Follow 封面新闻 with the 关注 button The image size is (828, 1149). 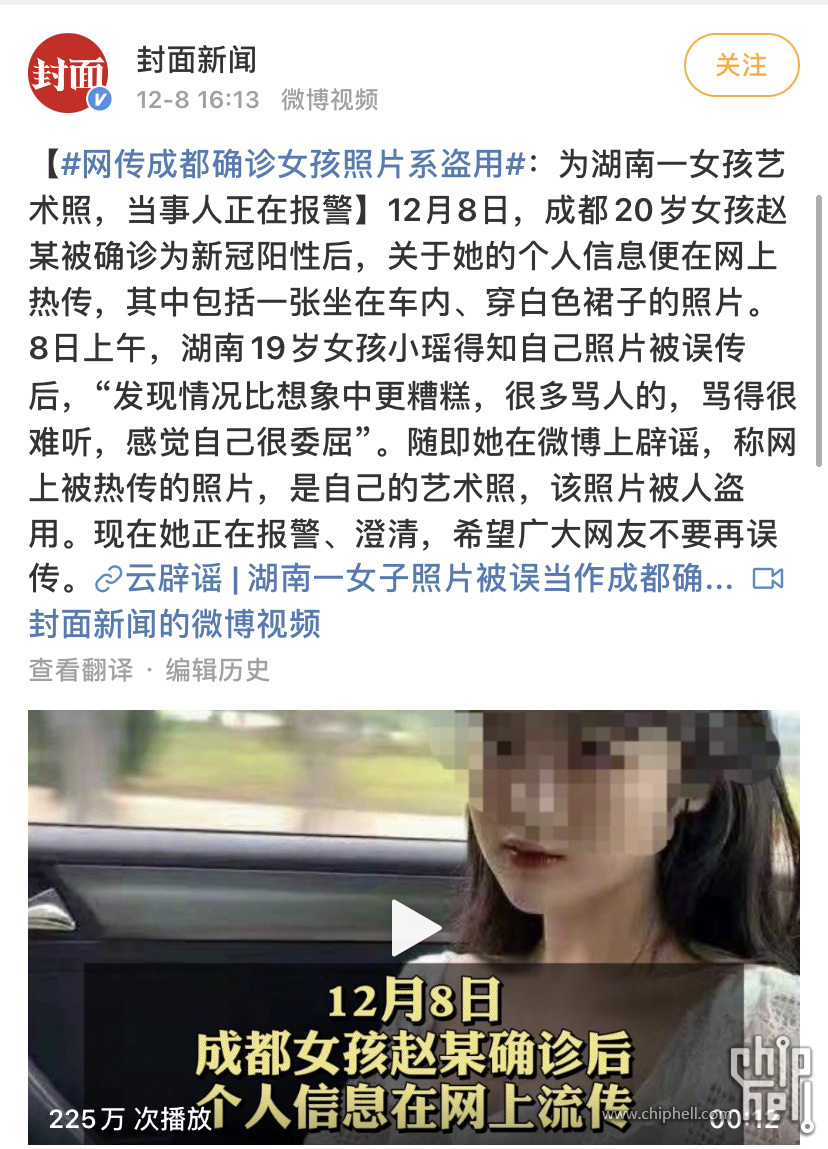tap(741, 65)
